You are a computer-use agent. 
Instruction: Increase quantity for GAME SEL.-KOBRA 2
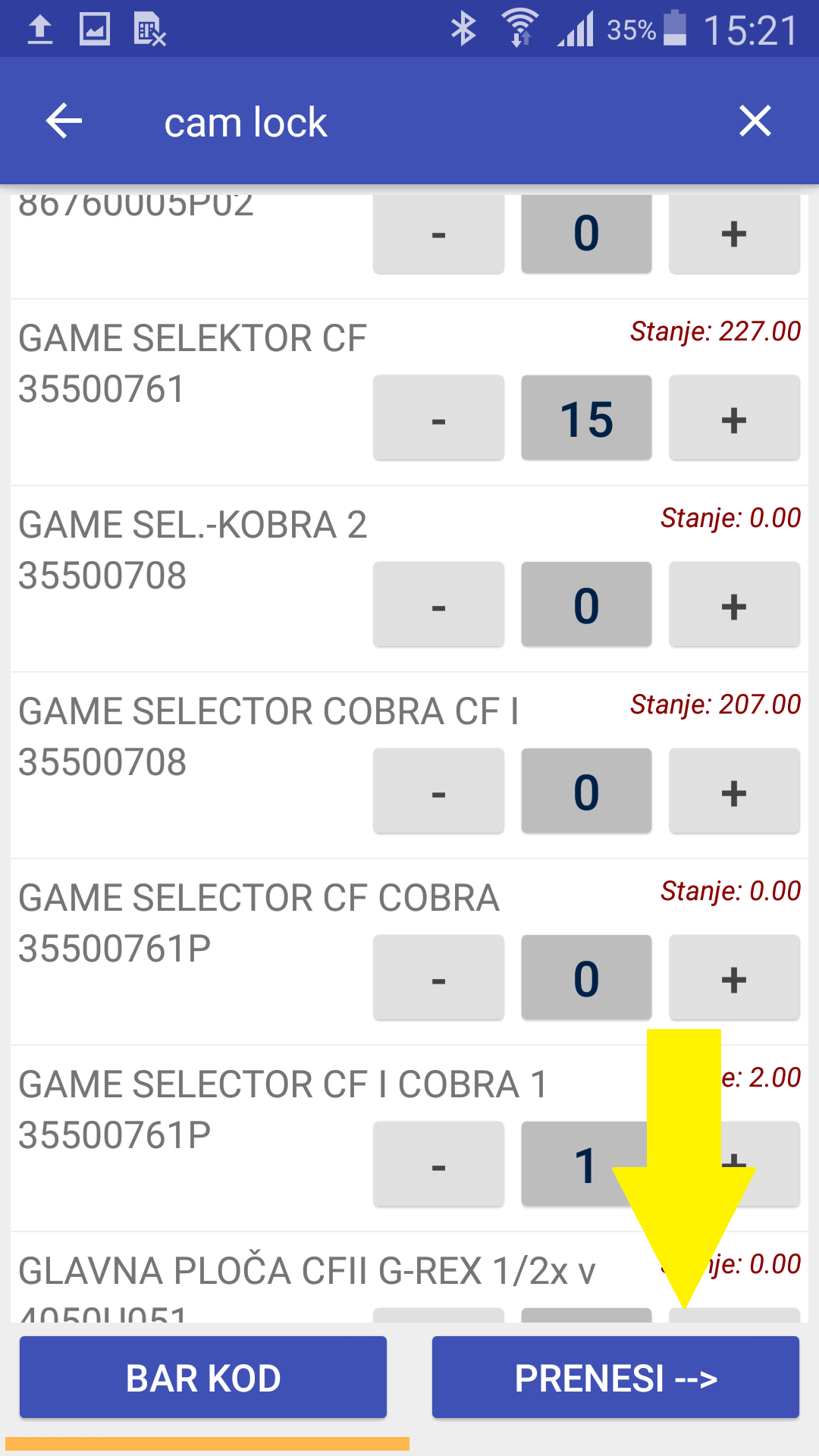pos(733,604)
